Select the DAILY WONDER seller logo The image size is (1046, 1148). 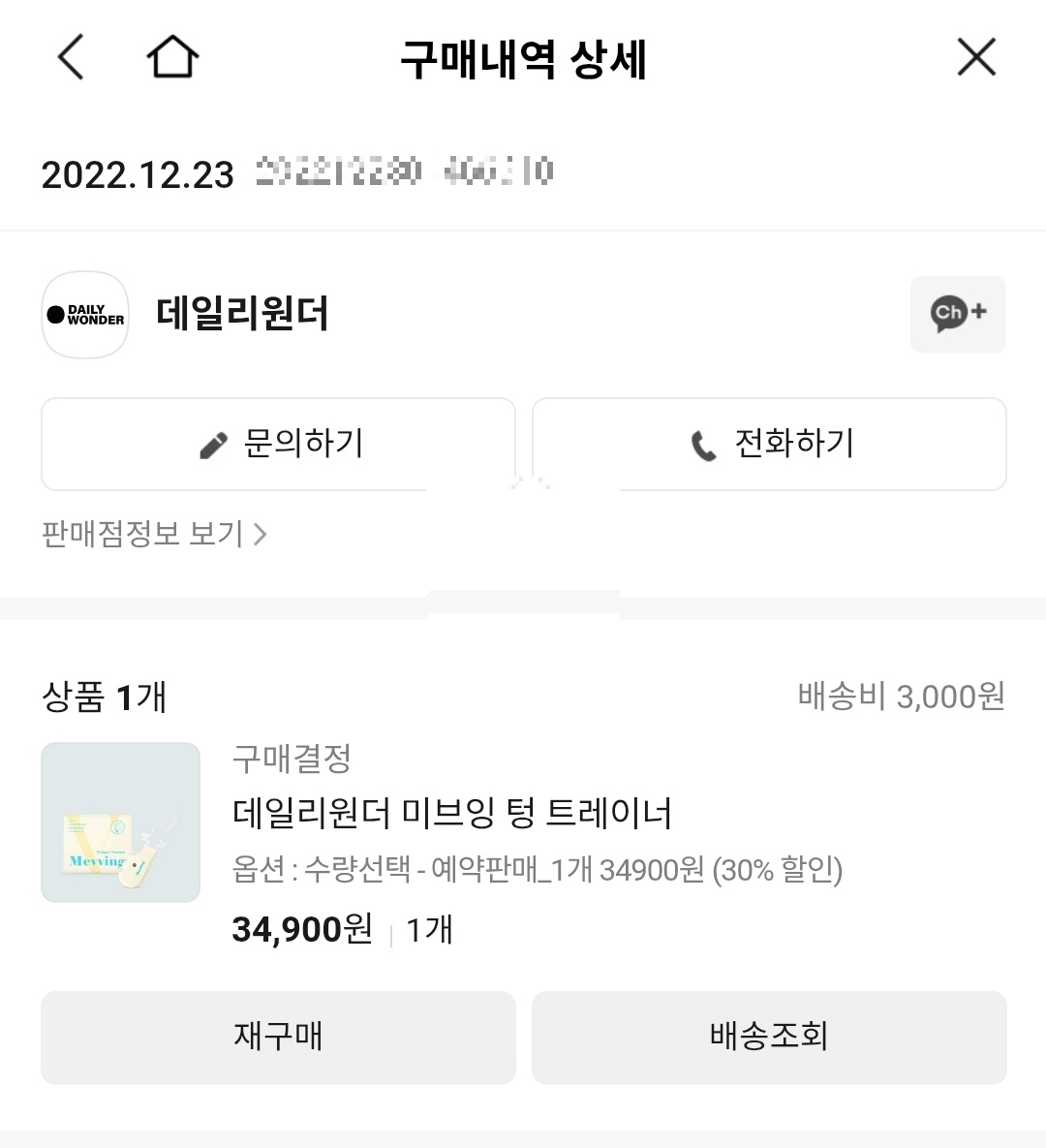pos(84,315)
